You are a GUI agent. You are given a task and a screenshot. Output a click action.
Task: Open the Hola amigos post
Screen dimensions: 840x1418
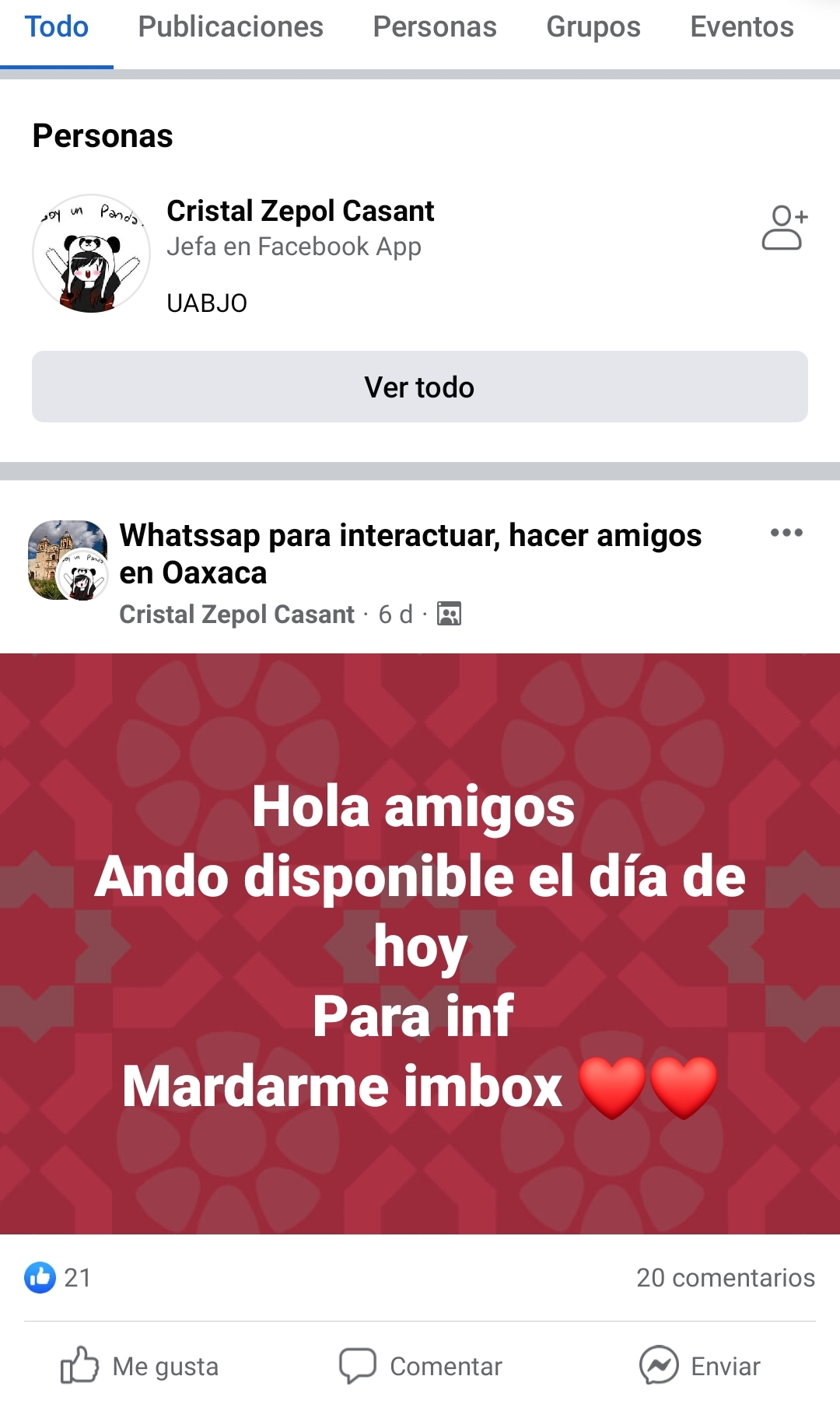(420, 944)
